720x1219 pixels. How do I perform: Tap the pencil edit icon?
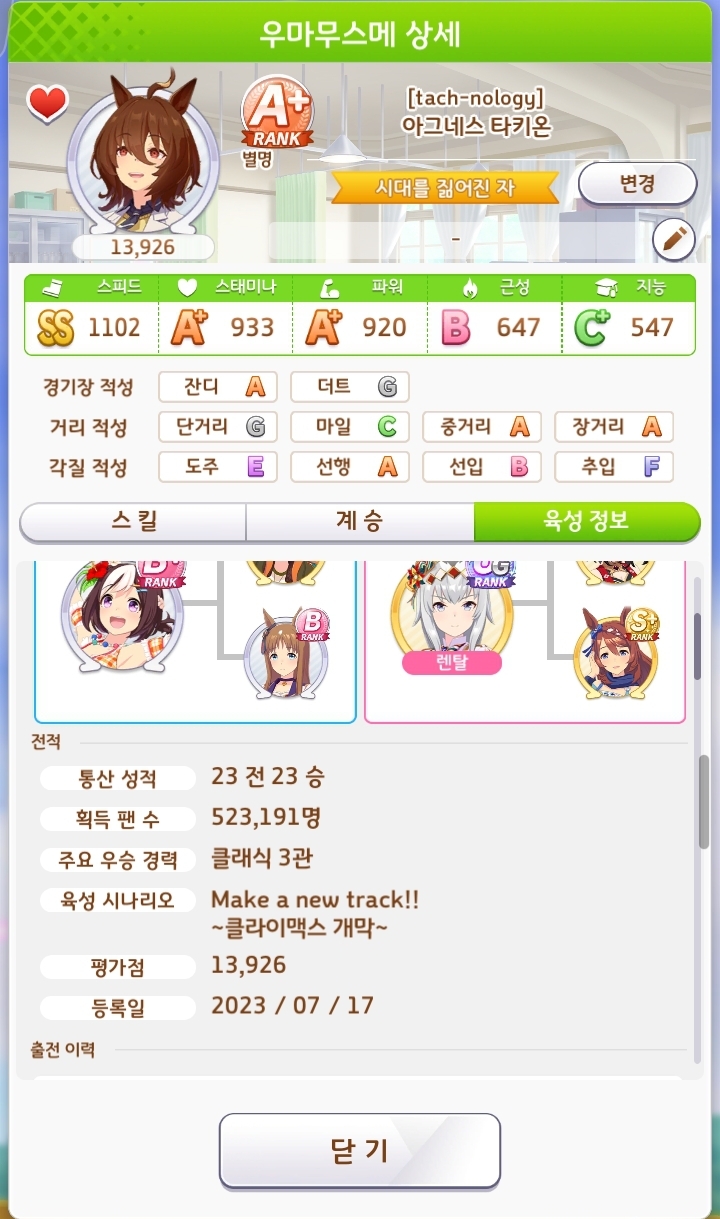[x=673, y=239]
